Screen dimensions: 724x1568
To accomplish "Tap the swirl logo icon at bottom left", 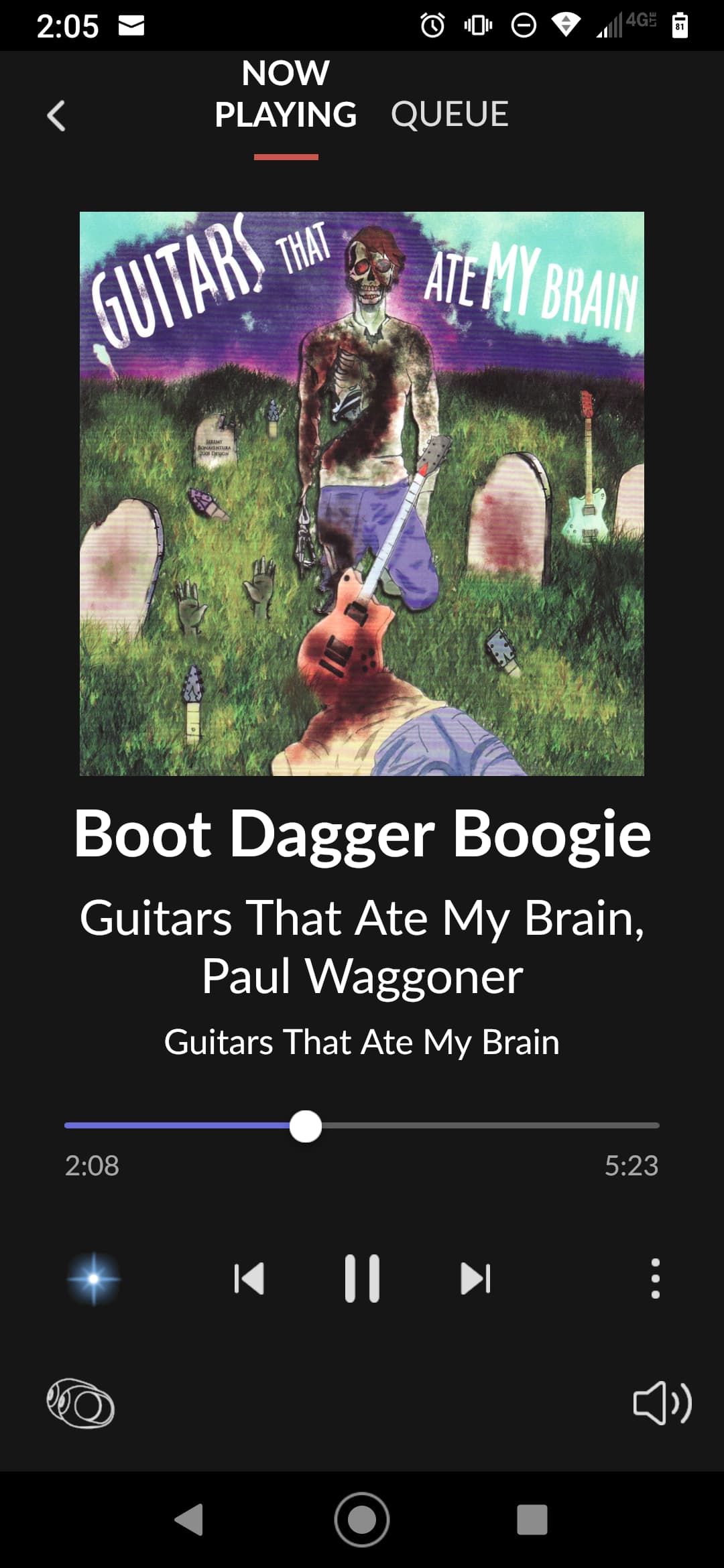I will [80, 1402].
